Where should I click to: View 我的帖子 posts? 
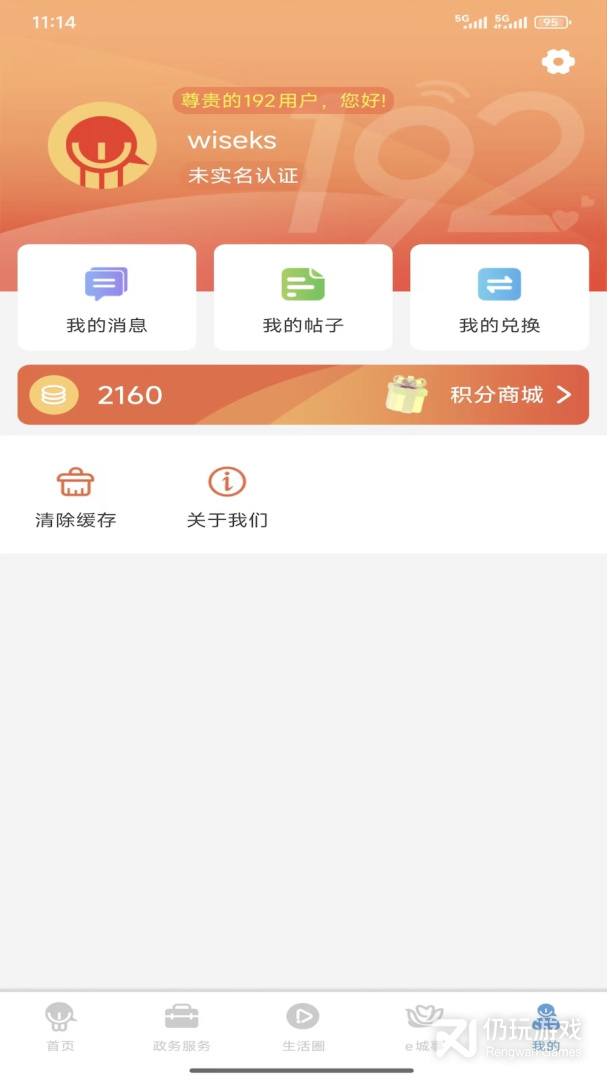pyautogui.click(x=303, y=297)
